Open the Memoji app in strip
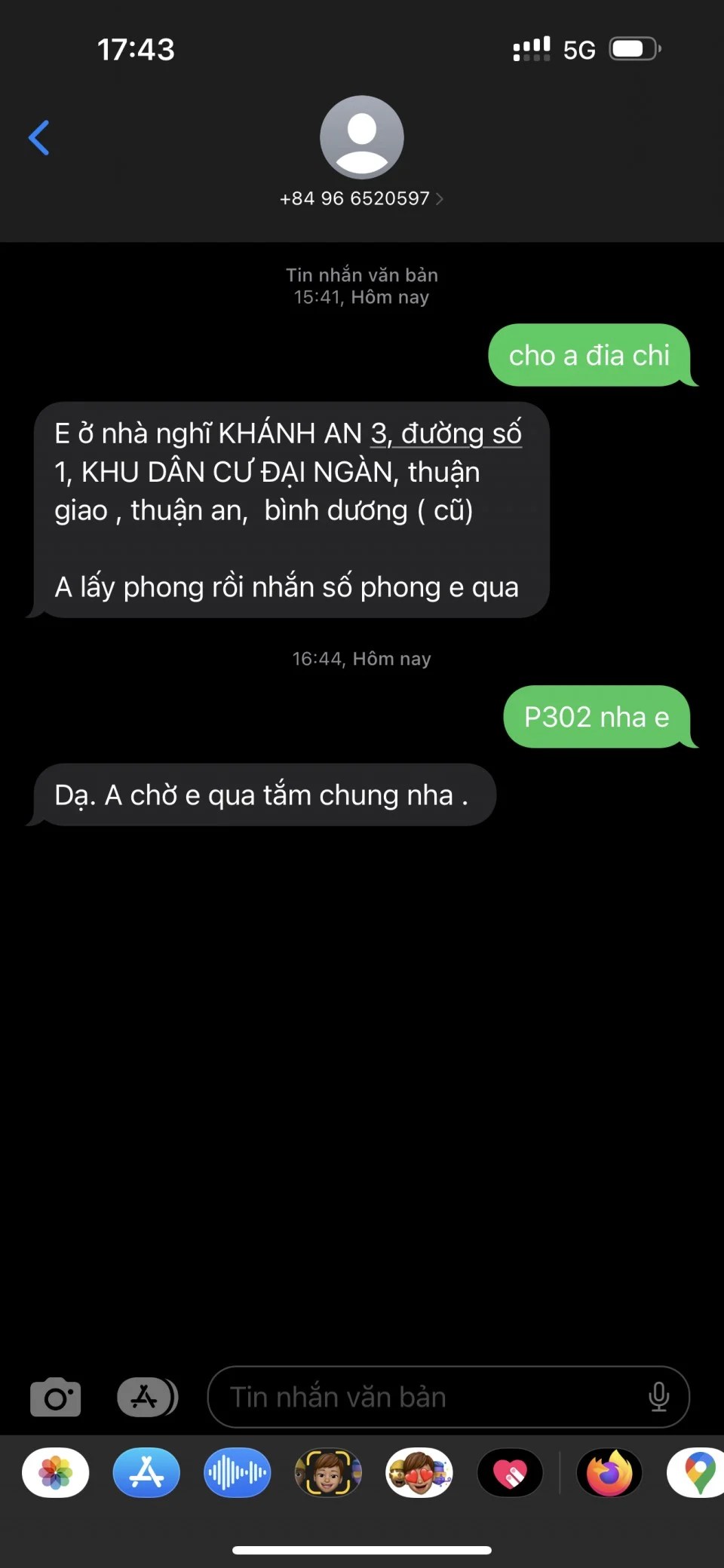The height and width of the screenshot is (1568, 724). coord(328,1472)
